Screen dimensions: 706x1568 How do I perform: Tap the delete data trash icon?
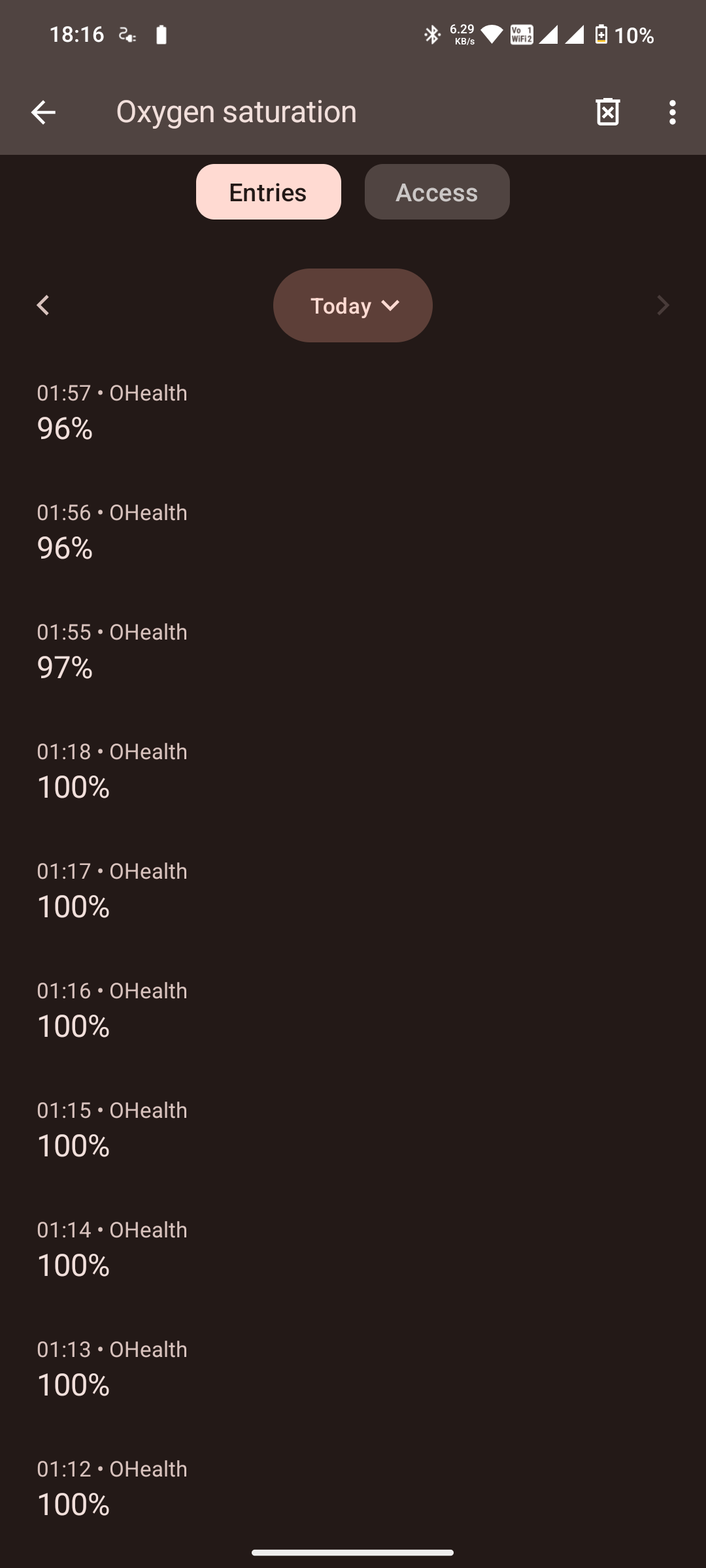[607, 112]
